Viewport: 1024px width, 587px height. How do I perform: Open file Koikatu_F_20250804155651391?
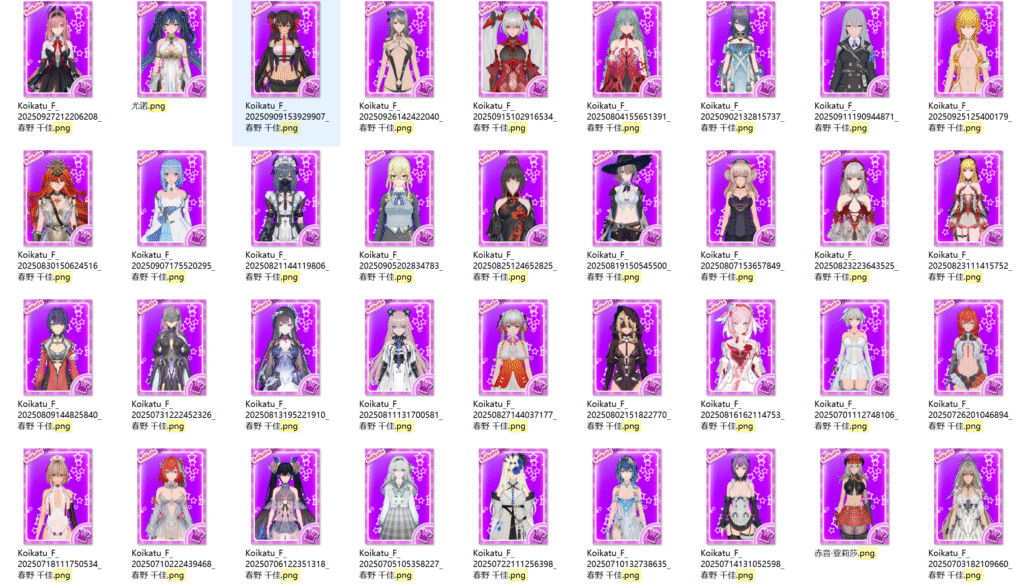point(627,50)
